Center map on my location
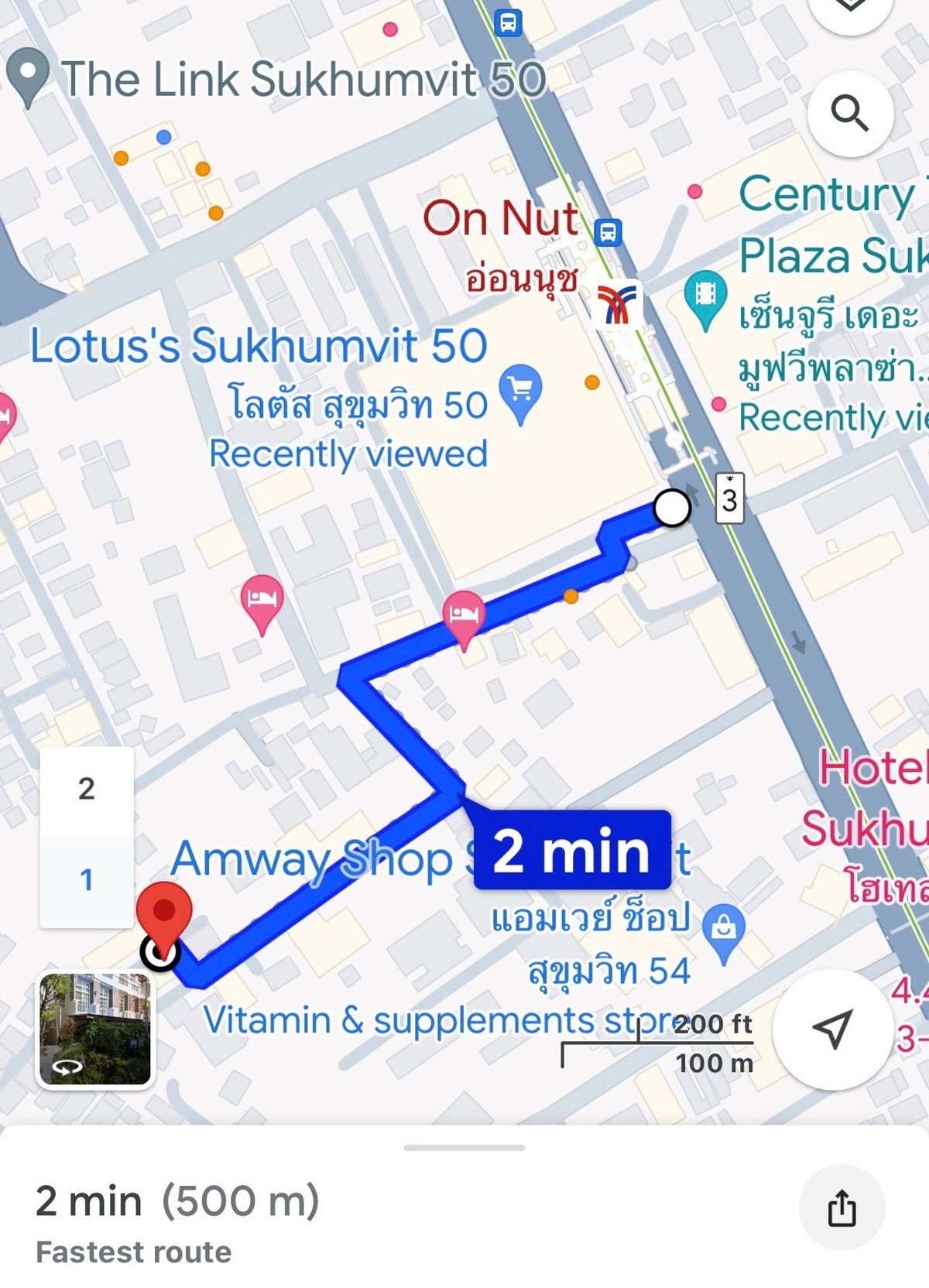 tap(832, 1029)
